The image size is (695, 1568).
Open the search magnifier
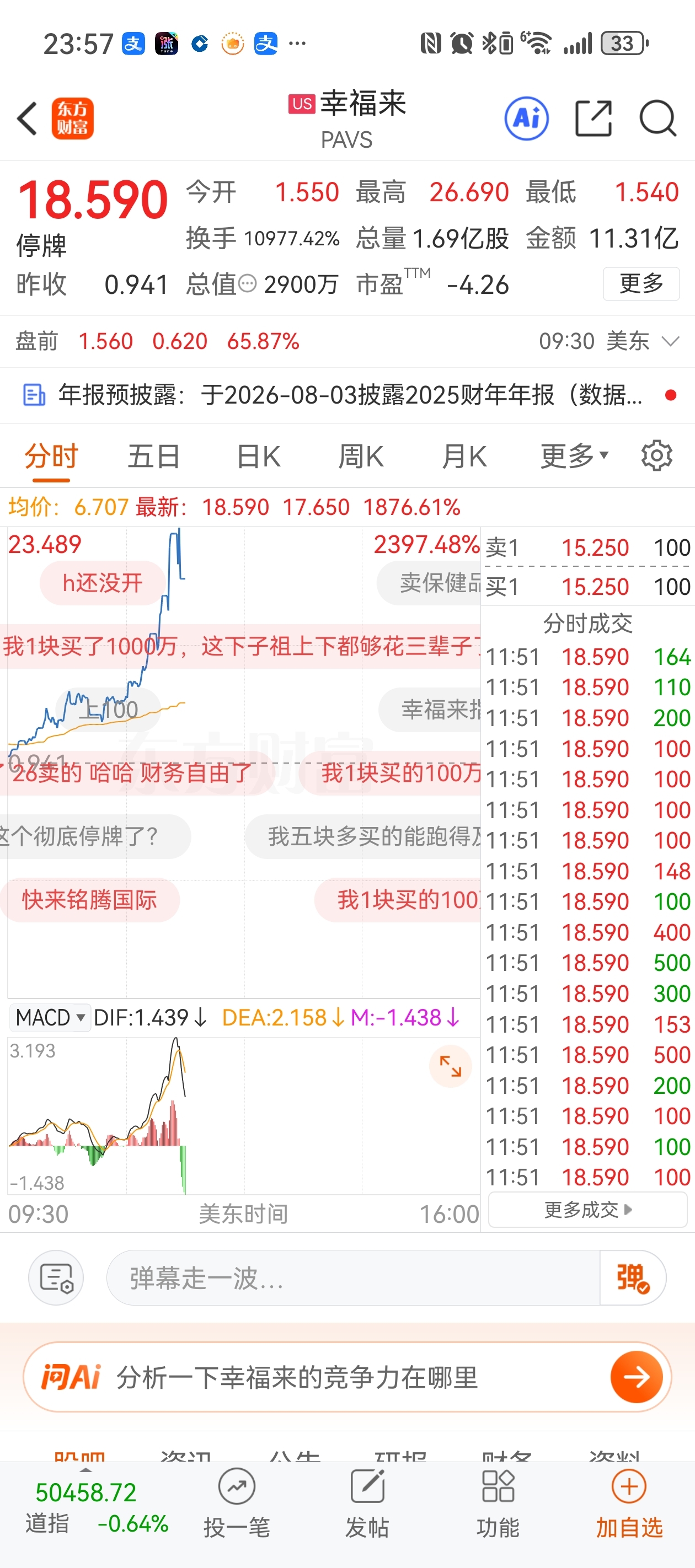pyautogui.click(x=658, y=119)
